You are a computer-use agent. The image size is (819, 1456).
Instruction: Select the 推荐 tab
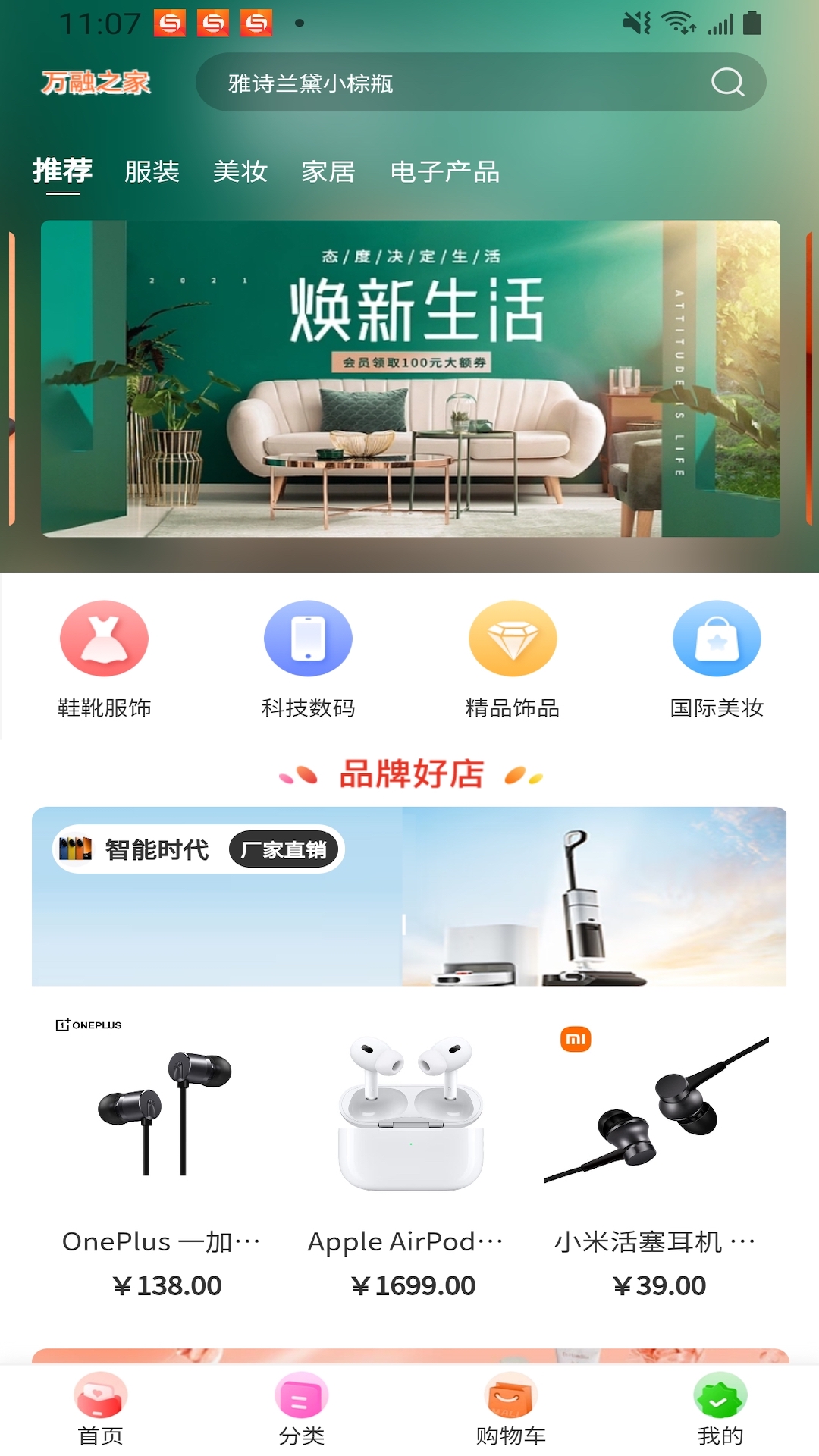pos(63,172)
